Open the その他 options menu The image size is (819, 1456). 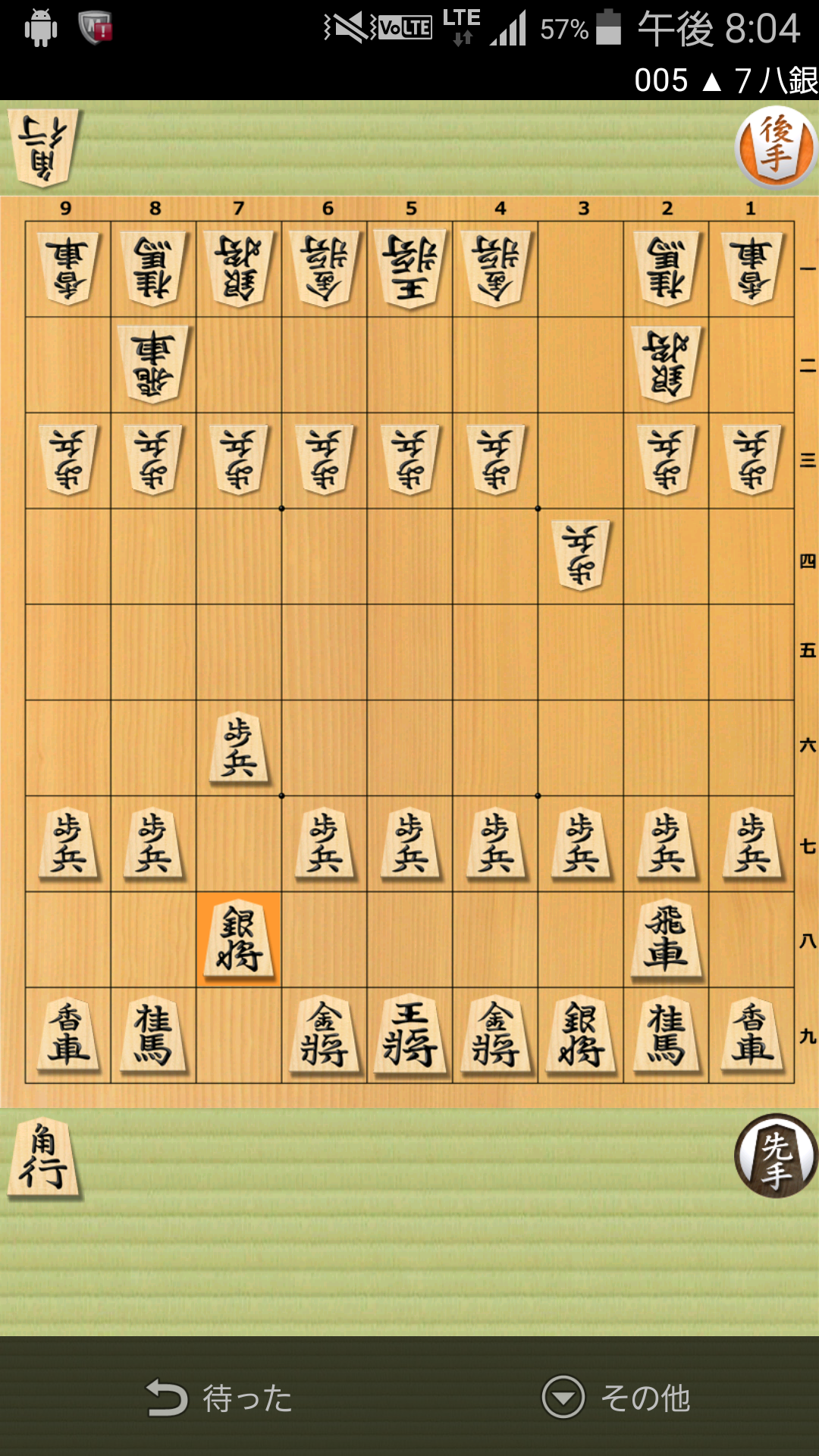coord(616,1398)
